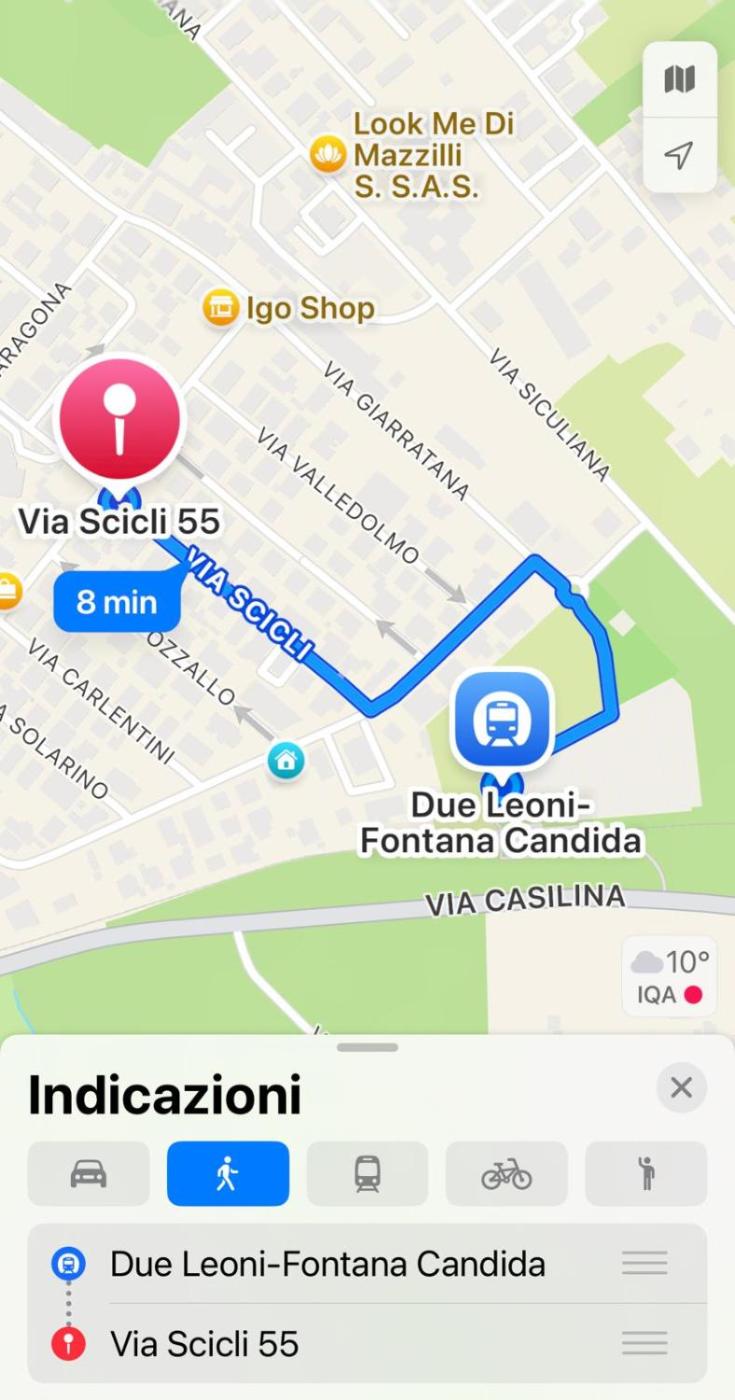This screenshot has width=735, height=1400.
Task: Select the 8 min route label
Action: click(117, 603)
